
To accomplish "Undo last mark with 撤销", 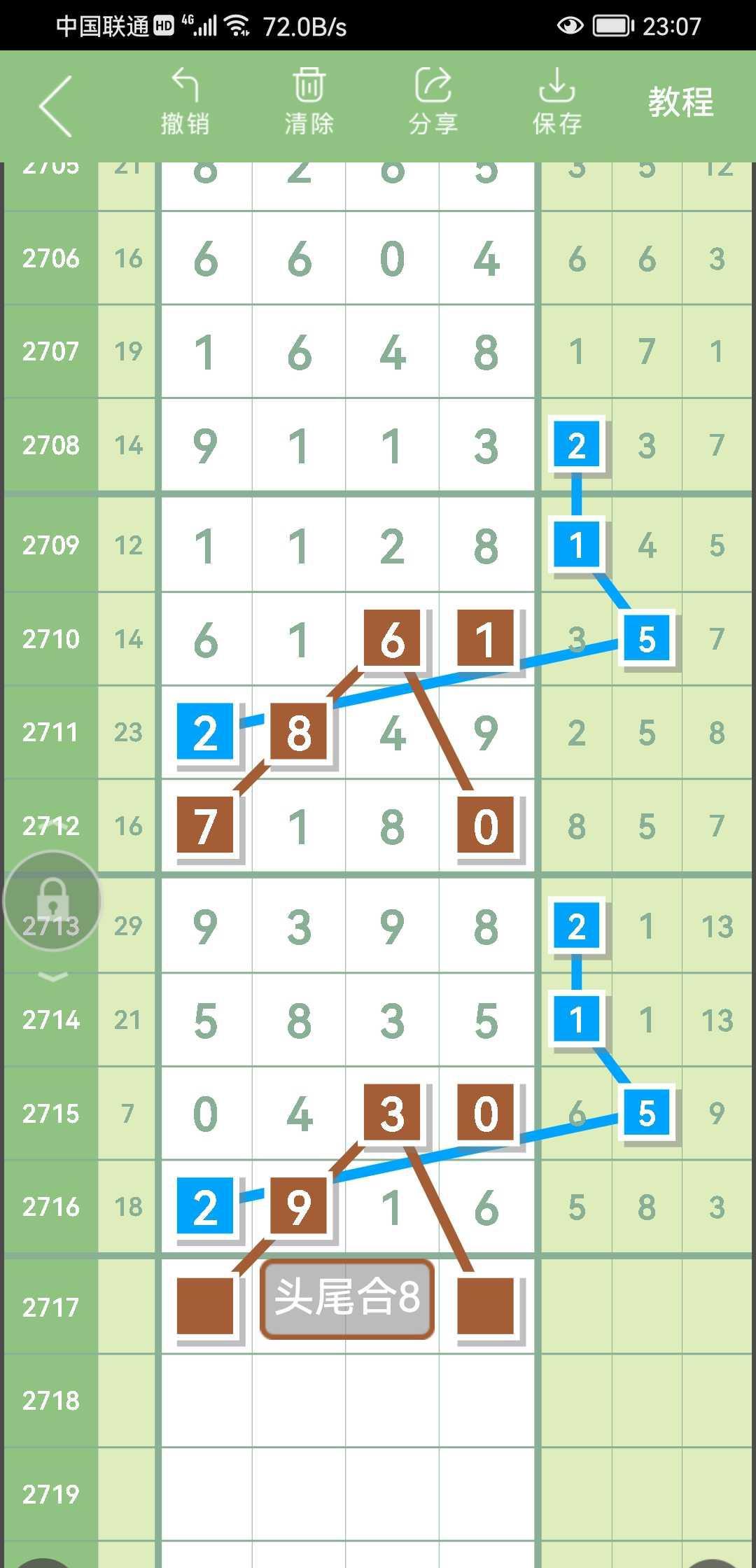I will tap(185, 103).
